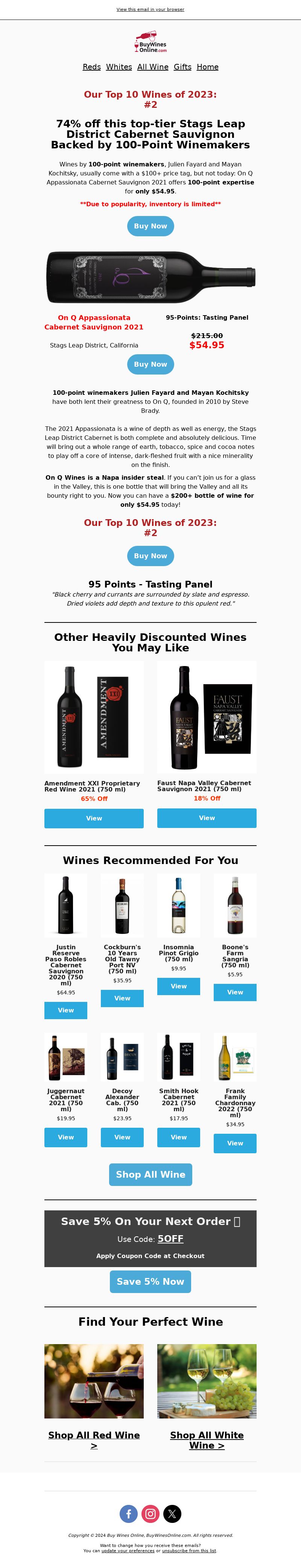View Boone's Farm Sangria
Viewport: 301px width, 1568px height.
click(x=234, y=992)
